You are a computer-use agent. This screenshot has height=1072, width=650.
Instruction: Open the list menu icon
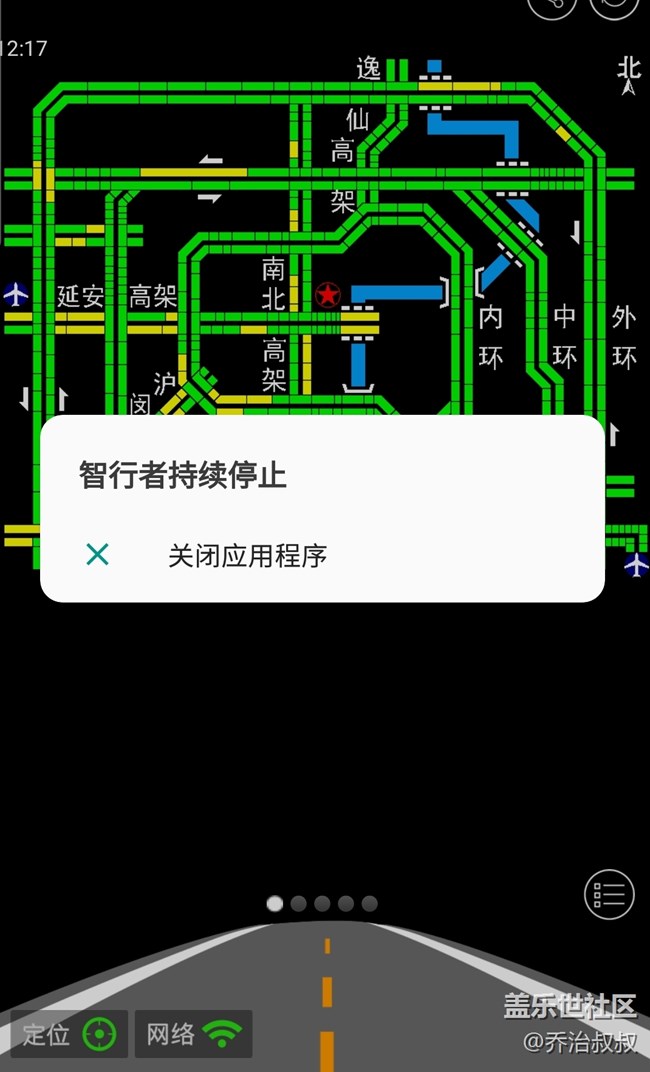[x=609, y=893]
